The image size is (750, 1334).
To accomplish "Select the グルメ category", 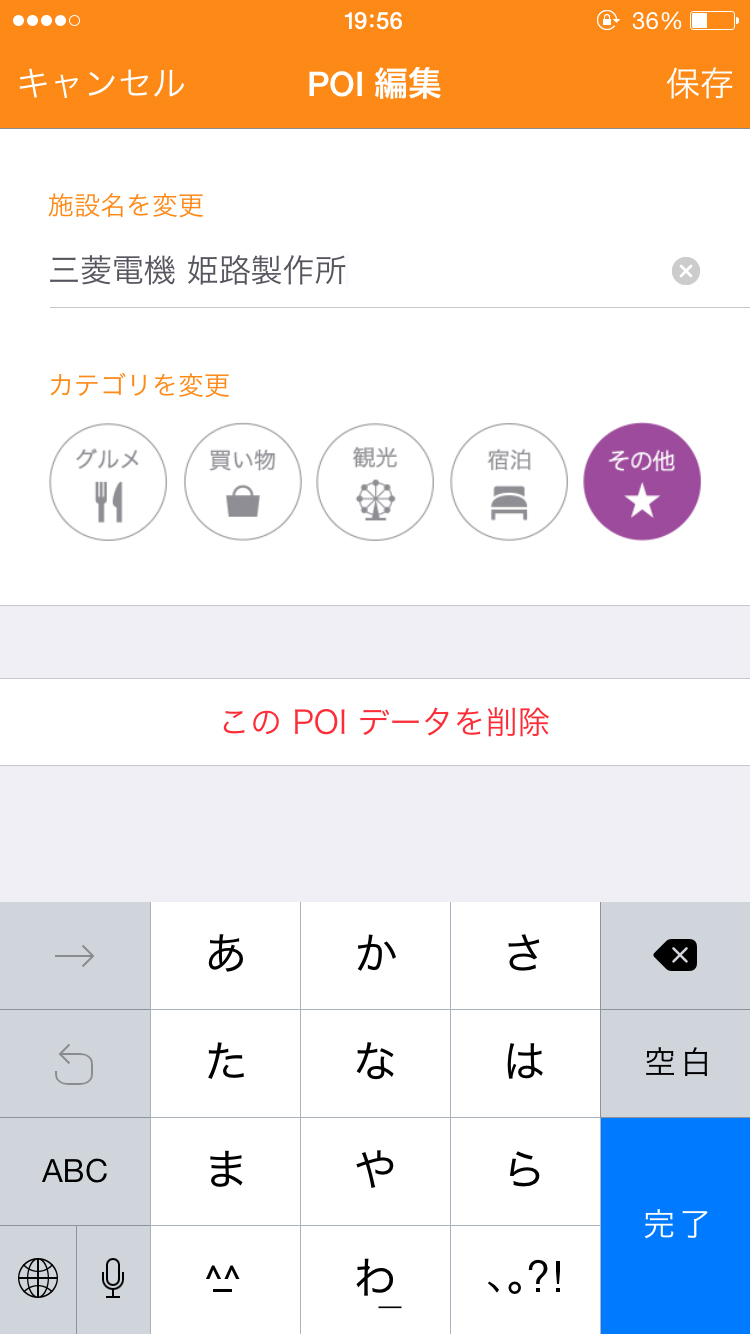I will tap(108, 482).
